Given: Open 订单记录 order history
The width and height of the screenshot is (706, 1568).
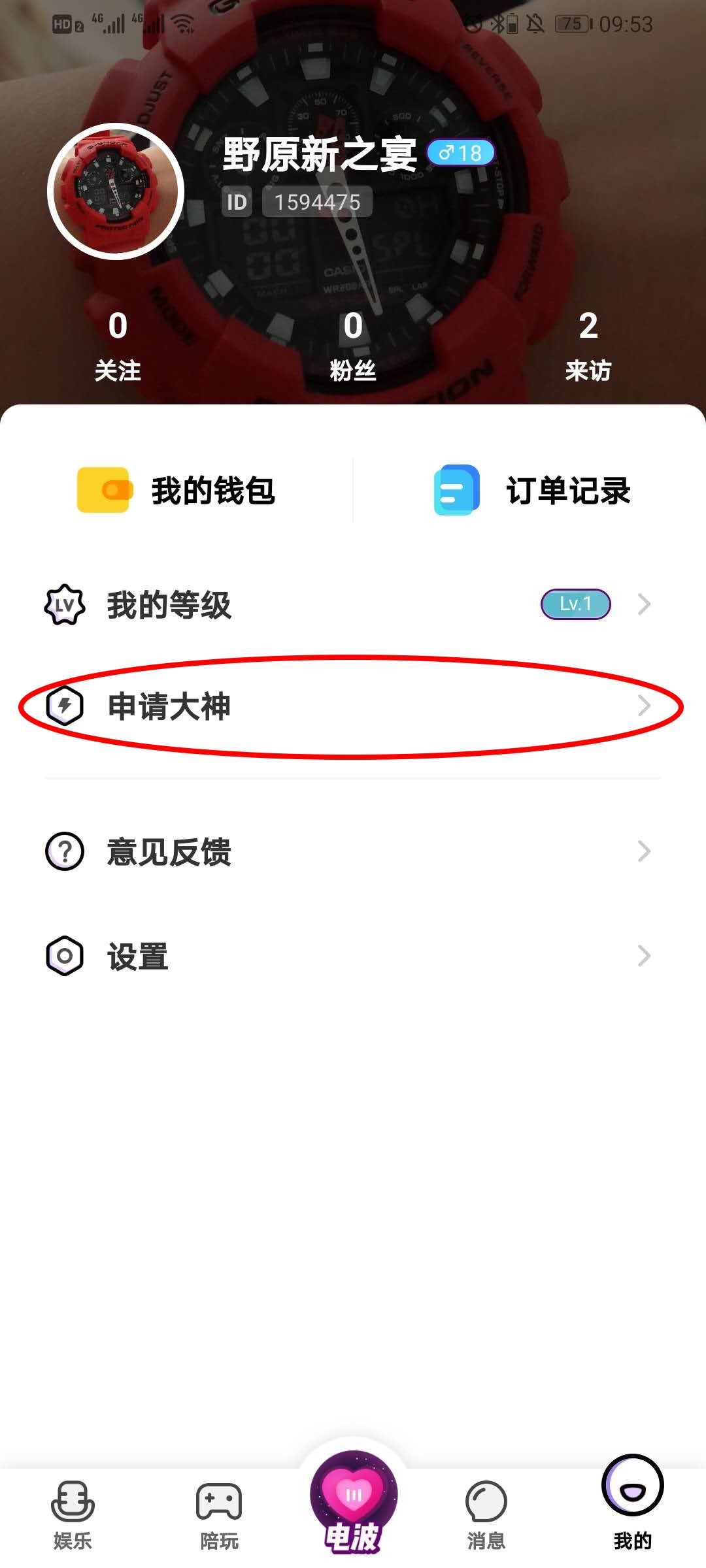Looking at the screenshot, I should (x=531, y=490).
